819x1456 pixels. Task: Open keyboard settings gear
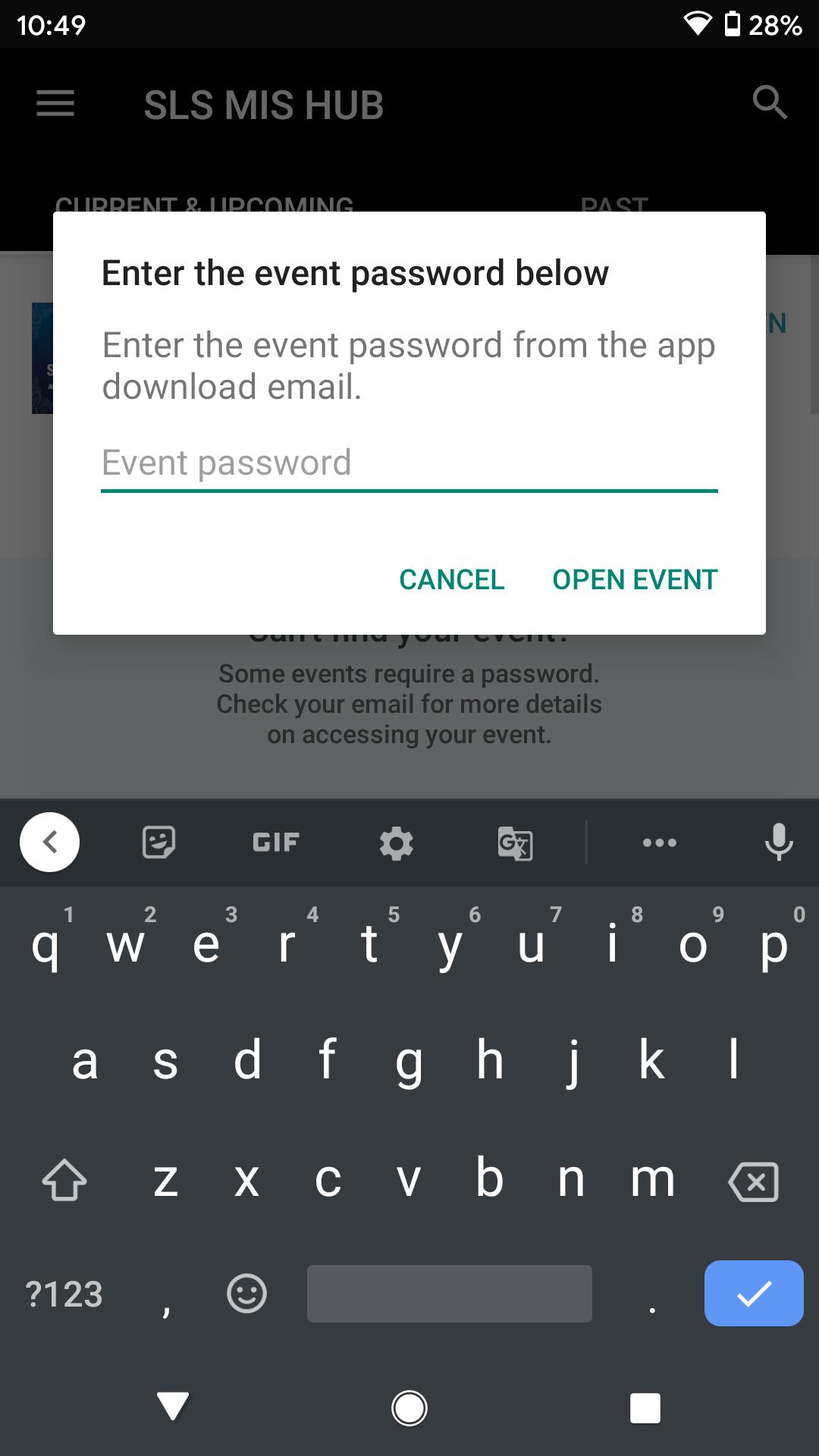point(396,843)
